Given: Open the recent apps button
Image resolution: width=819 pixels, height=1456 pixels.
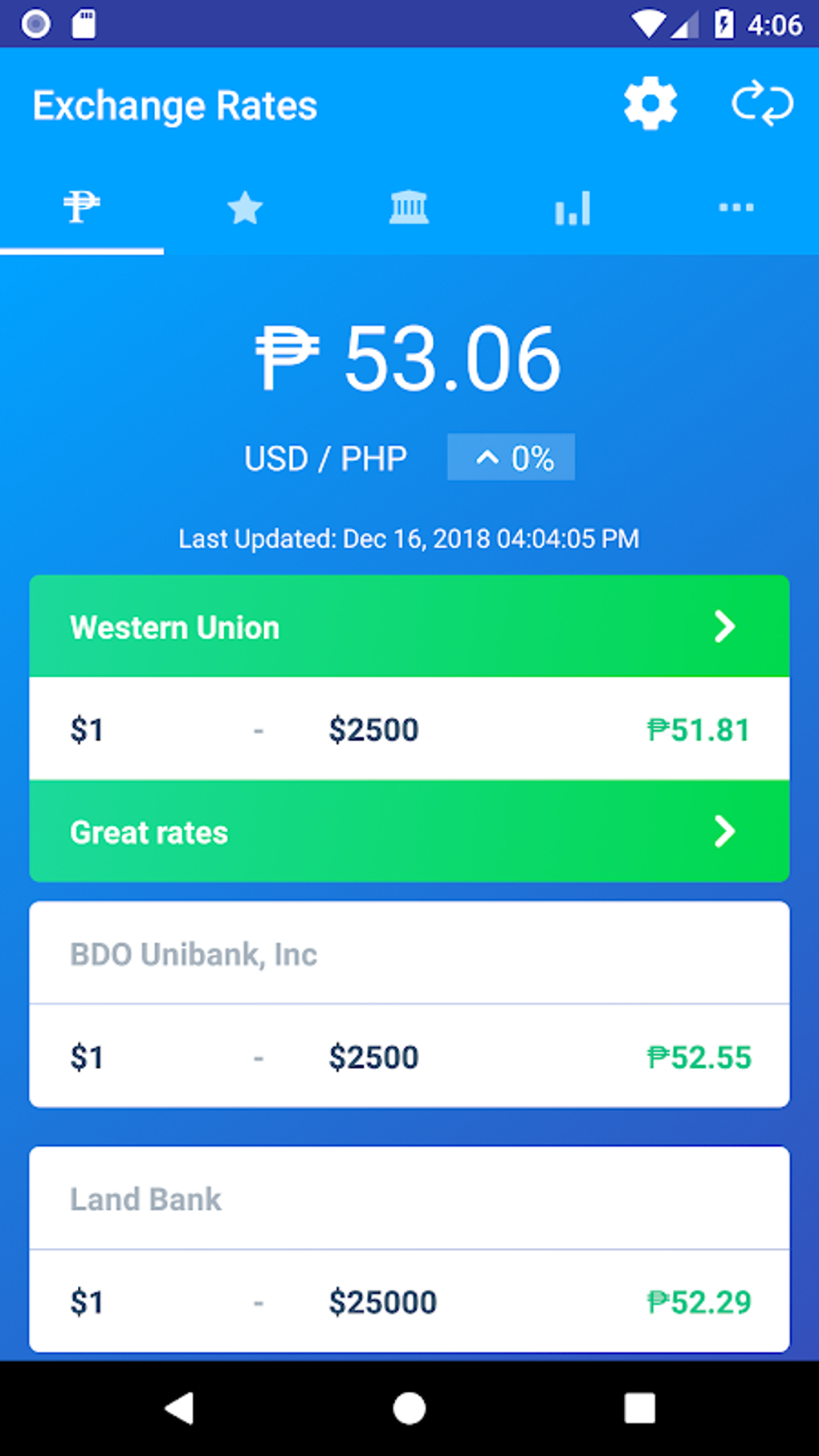Looking at the screenshot, I should (x=638, y=1406).
